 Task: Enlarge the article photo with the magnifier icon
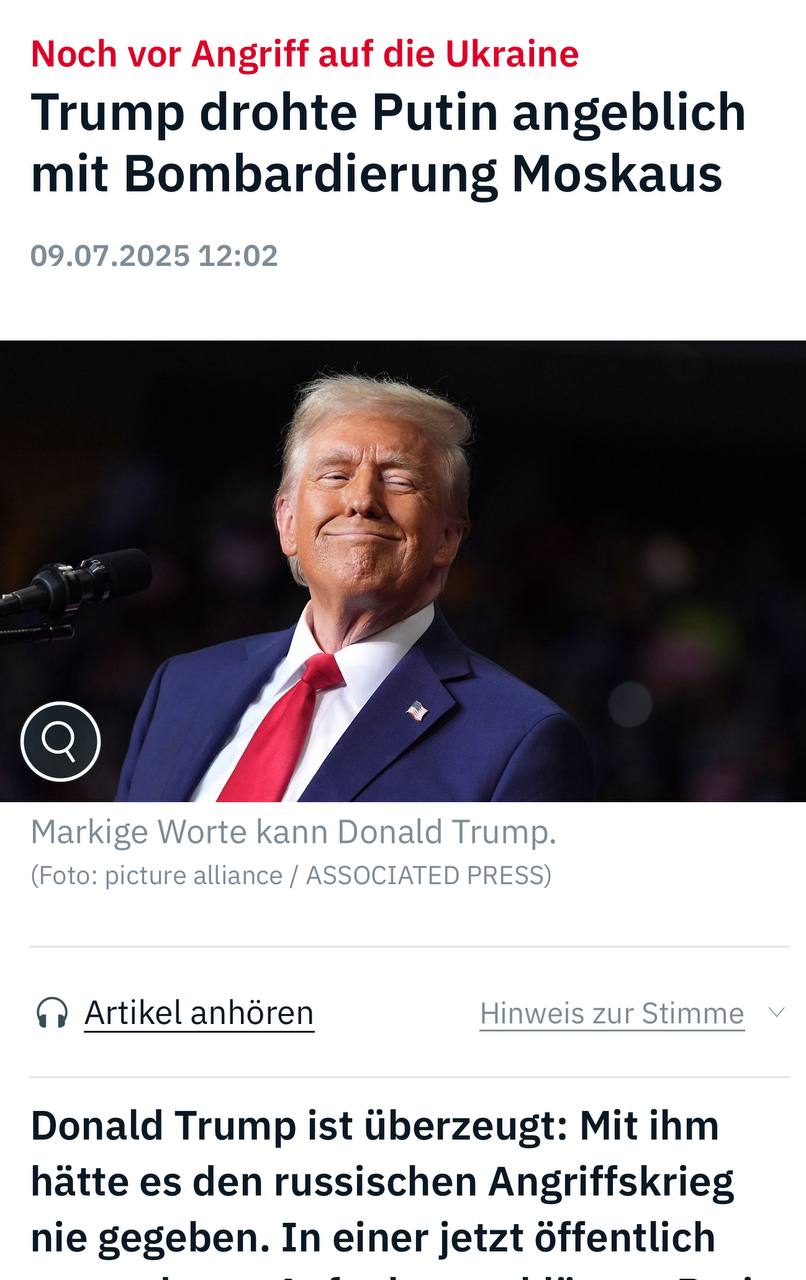60,741
